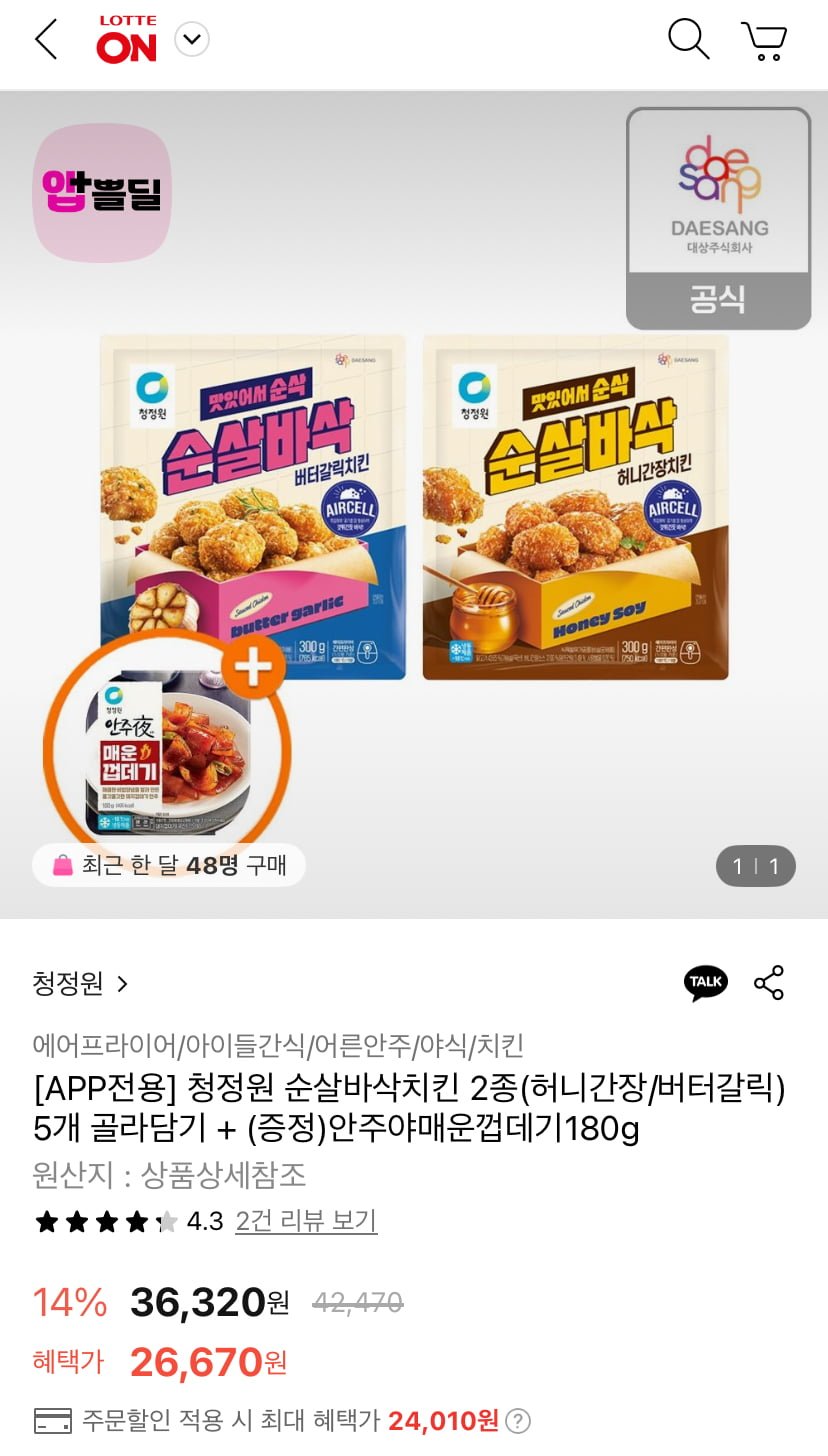Open the 주문할인 help question mark
The image size is (828, 1456).
pos(517,1420)
